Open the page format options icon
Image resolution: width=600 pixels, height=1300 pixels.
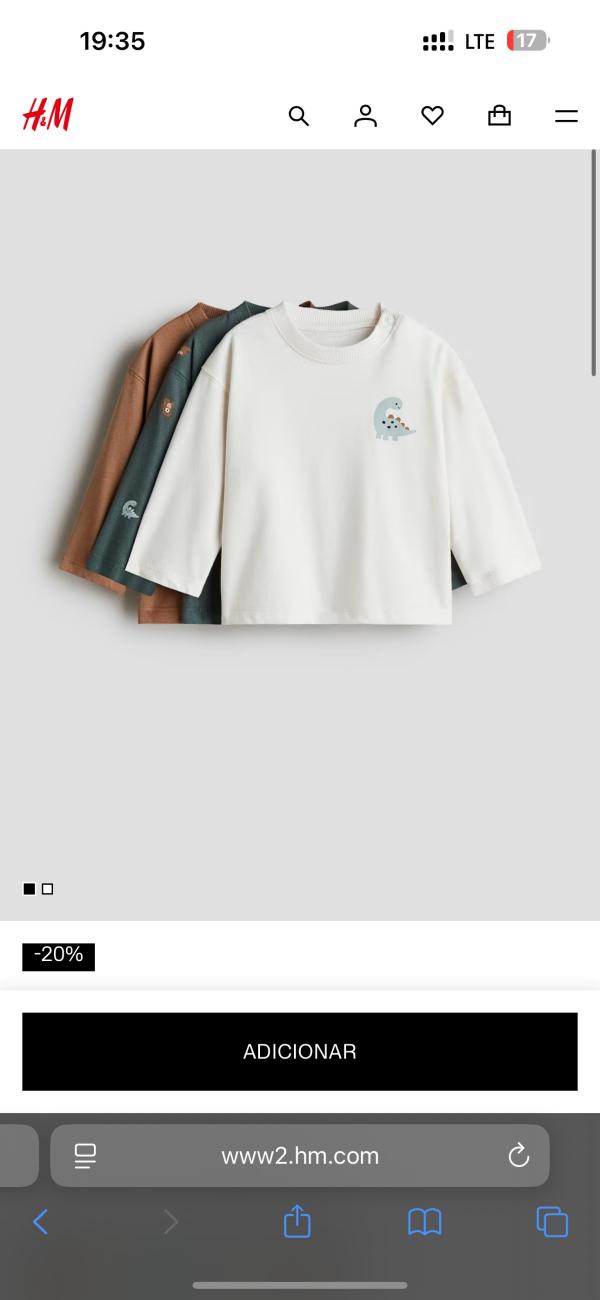click(85, 1156)
